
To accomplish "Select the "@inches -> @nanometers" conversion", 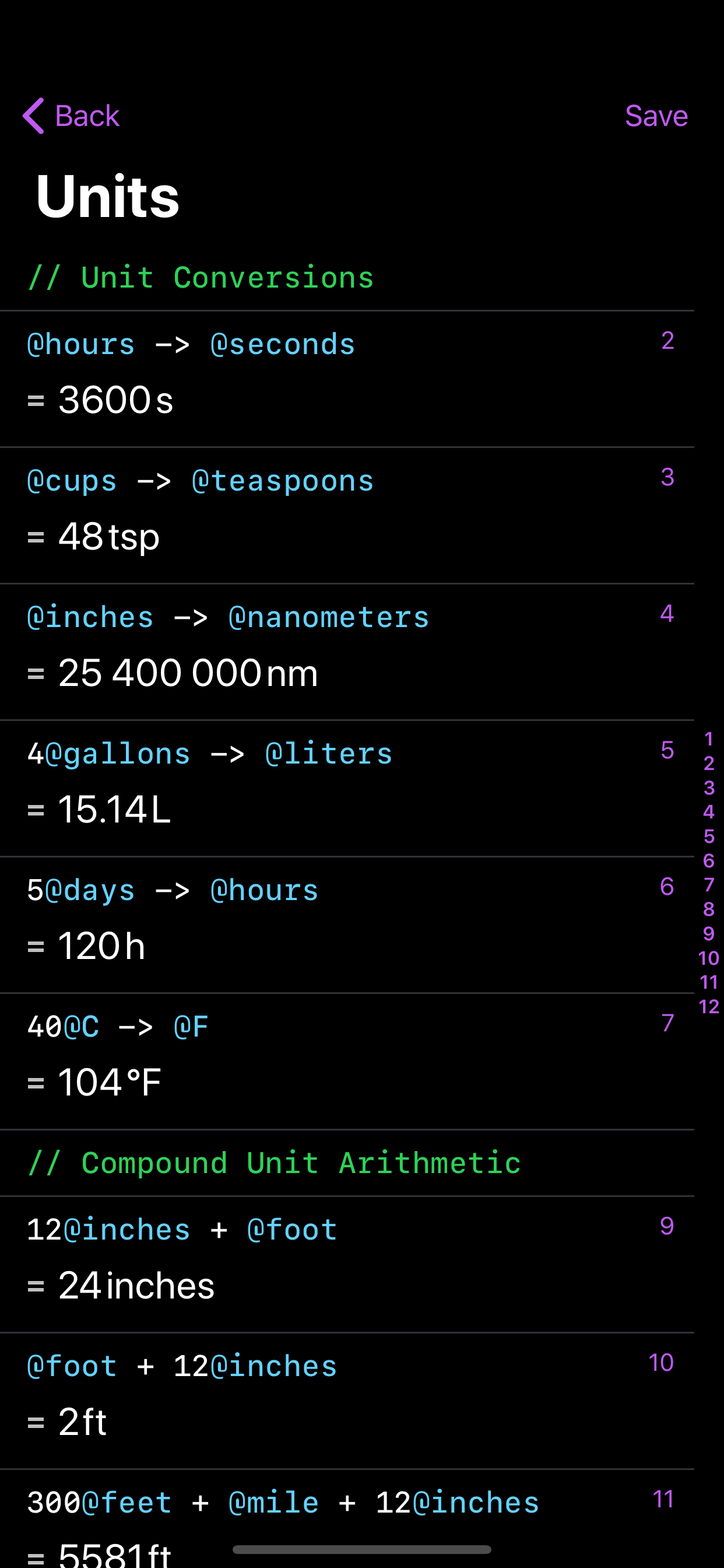I will 227,616.
